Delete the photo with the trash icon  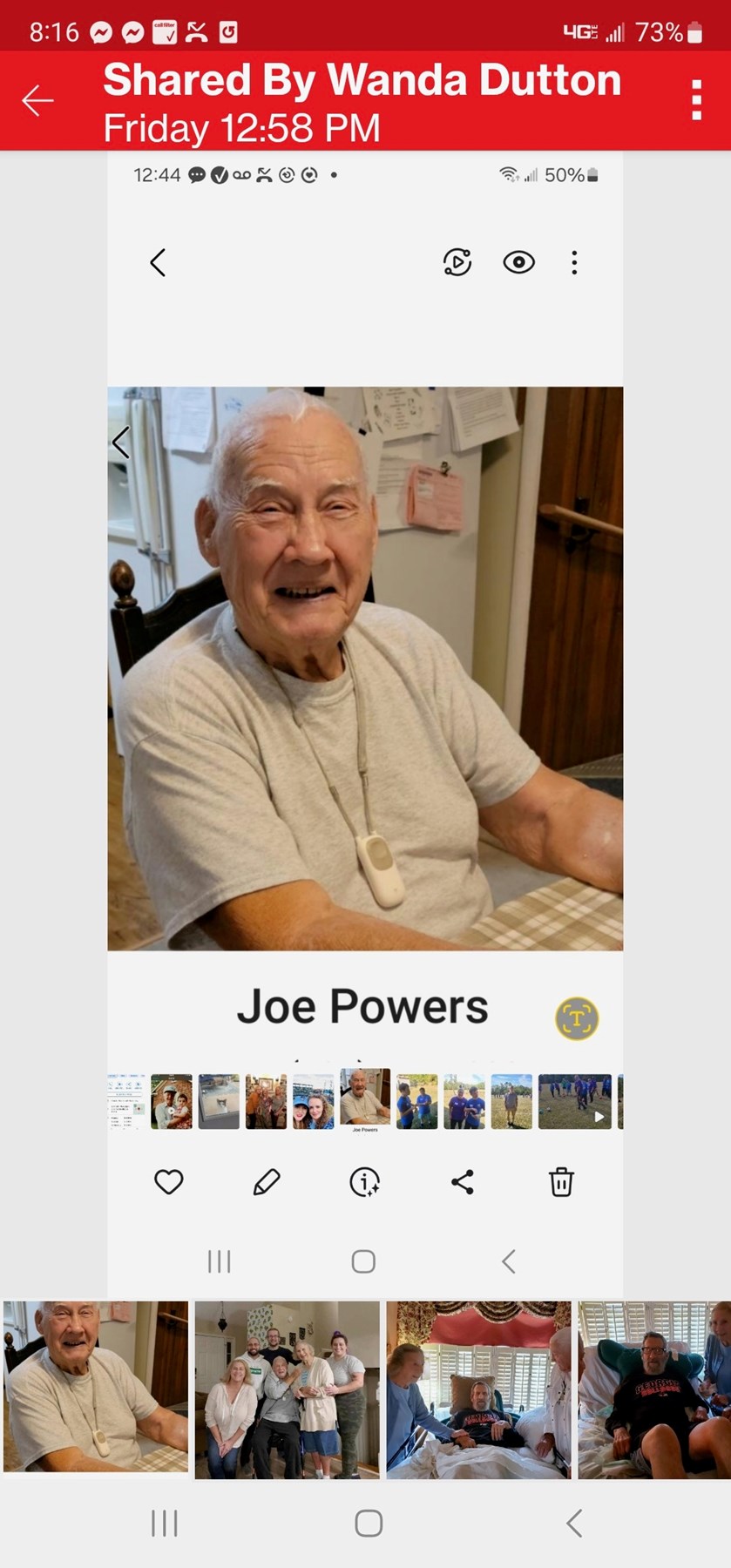[561, 1182]
